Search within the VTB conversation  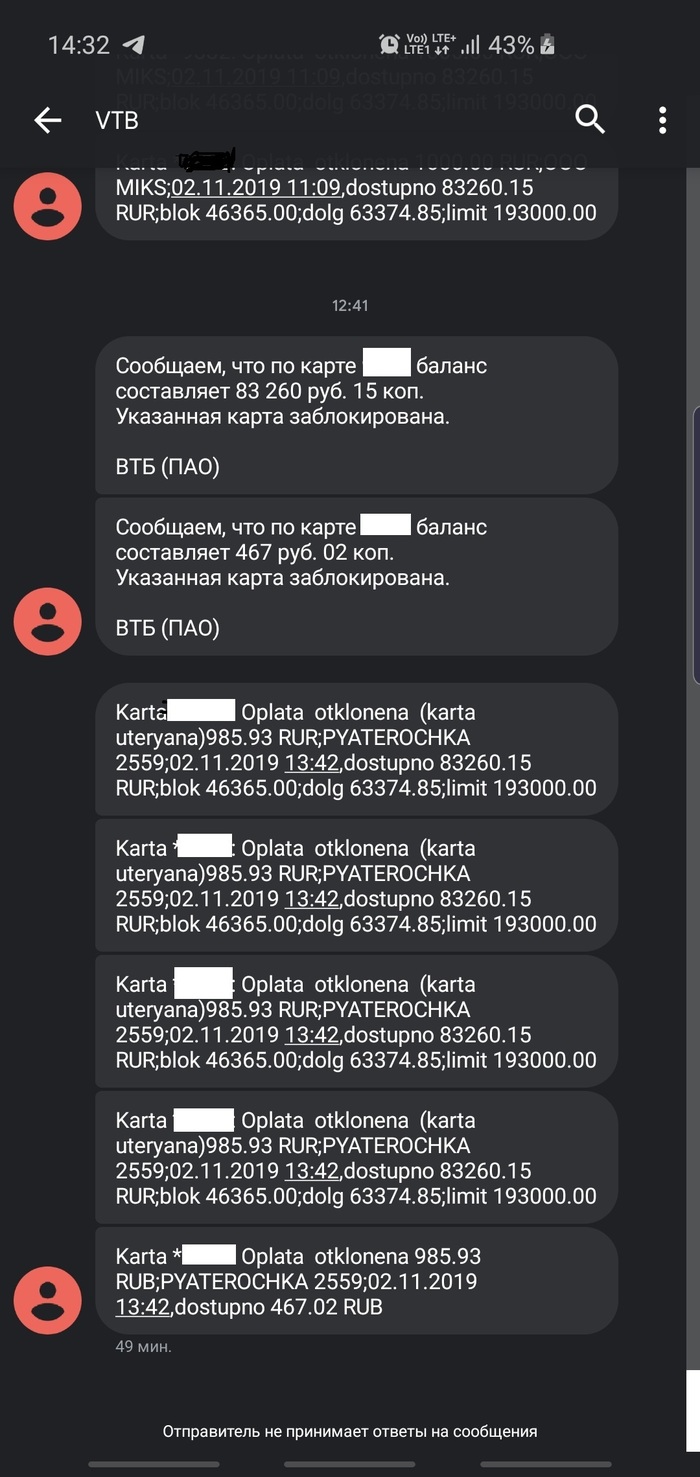590,121
